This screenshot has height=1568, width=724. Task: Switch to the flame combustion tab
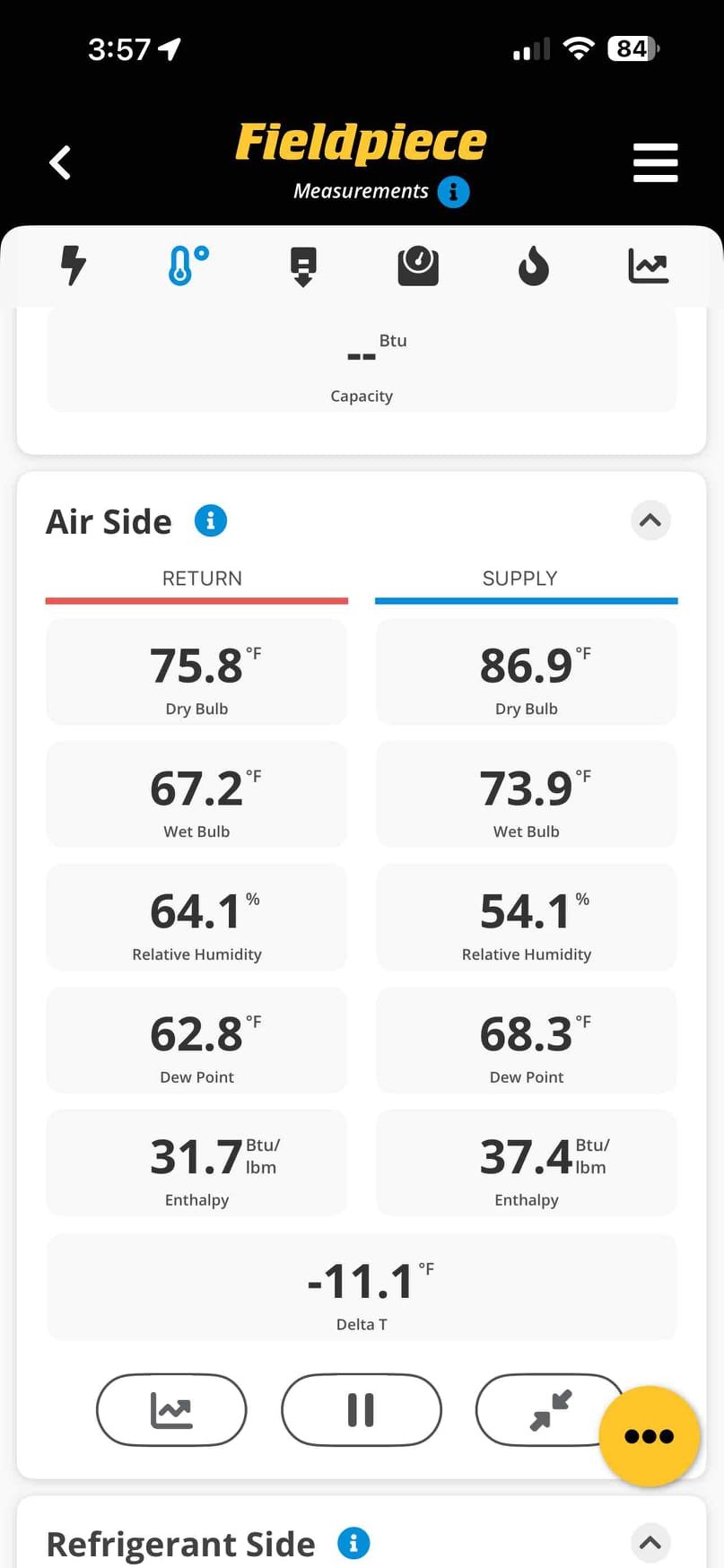coord(533,266)
